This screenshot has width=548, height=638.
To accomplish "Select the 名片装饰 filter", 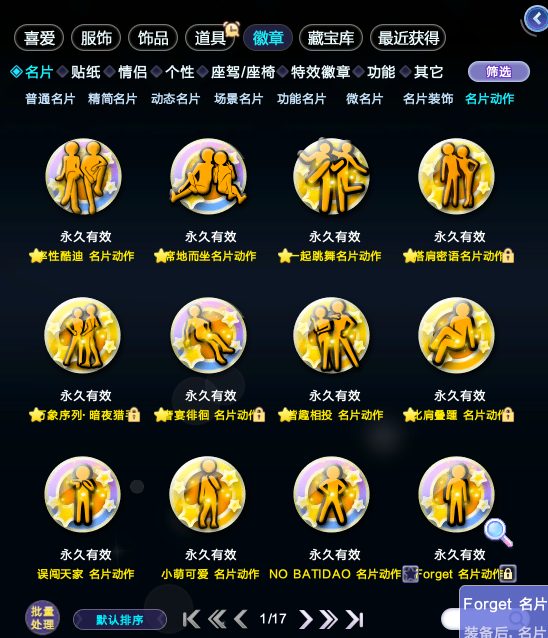I will (x=428, y=99).
